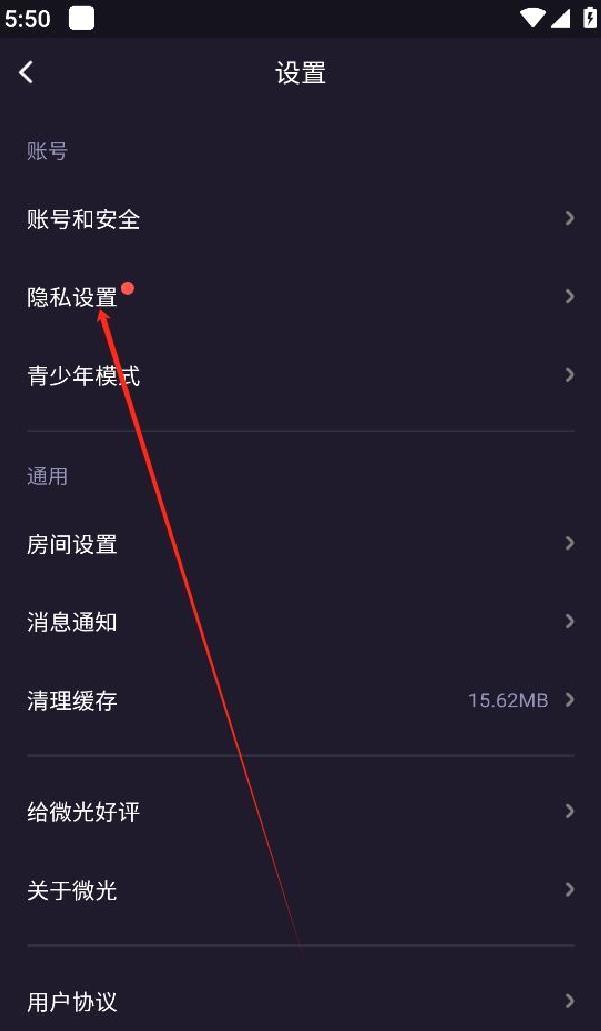The image size is (601, 1031).
Task: Tap 清理缓存 to clear 15.62MB
Action: tap(300, 700)
